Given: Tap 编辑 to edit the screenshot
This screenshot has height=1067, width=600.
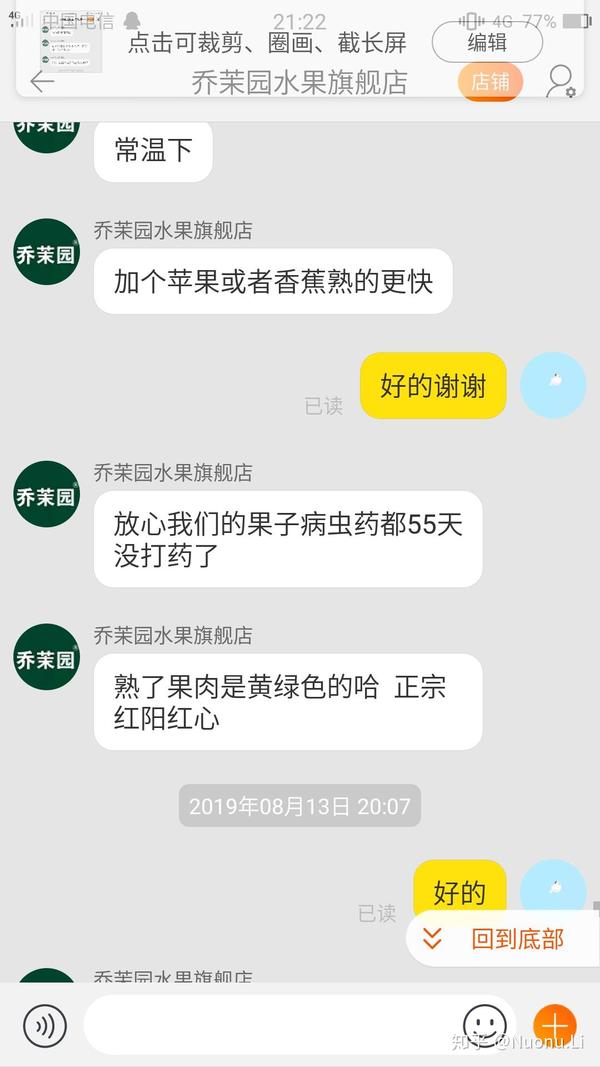Looking at the screenshot, I should click(487, 42).
